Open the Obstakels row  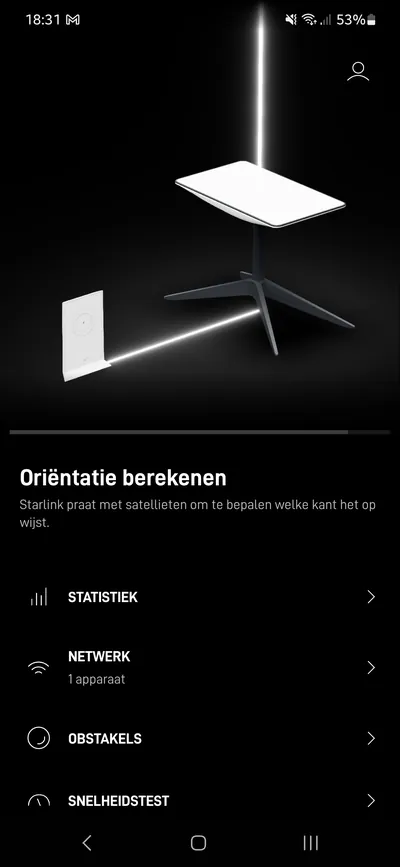coord(200,738)
